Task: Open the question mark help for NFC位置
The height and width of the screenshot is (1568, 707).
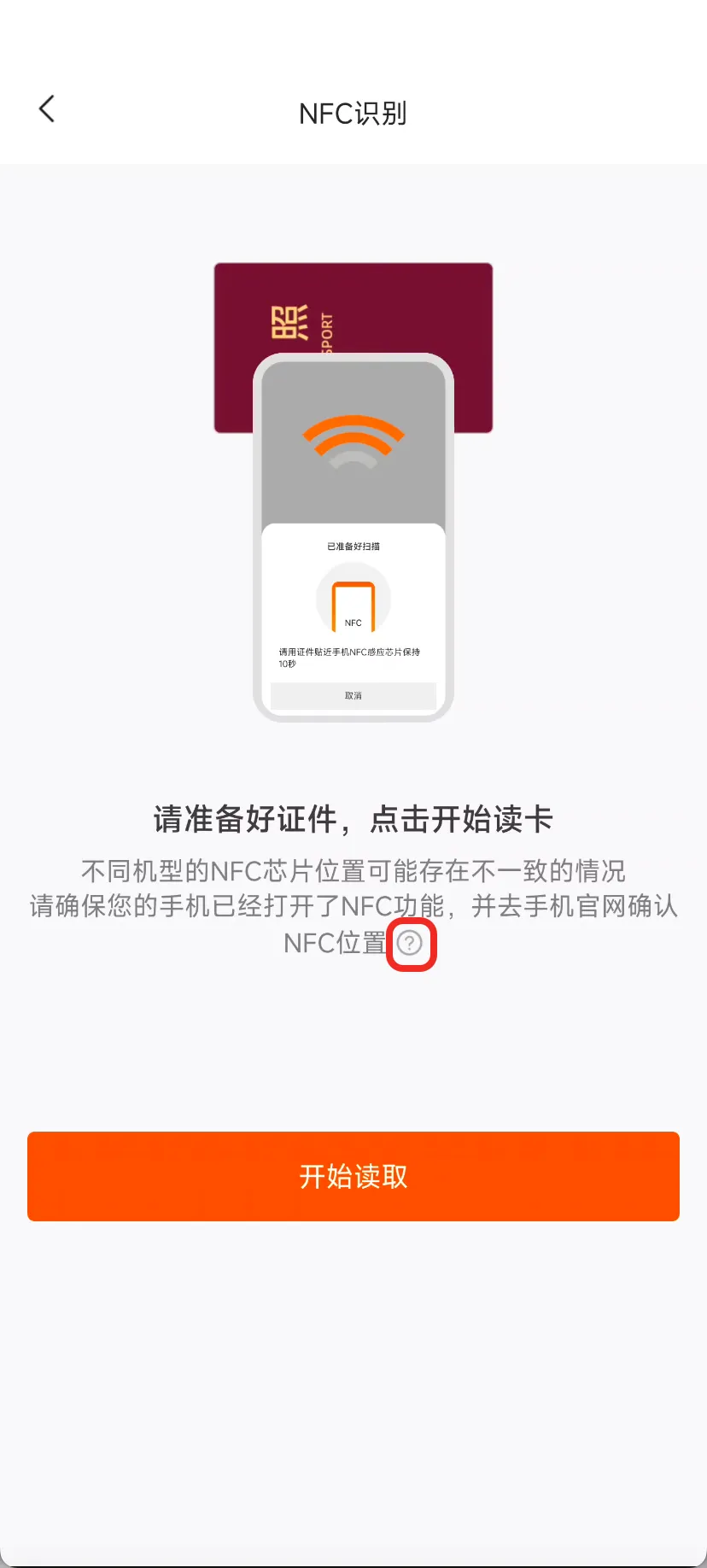Action: 411,944
